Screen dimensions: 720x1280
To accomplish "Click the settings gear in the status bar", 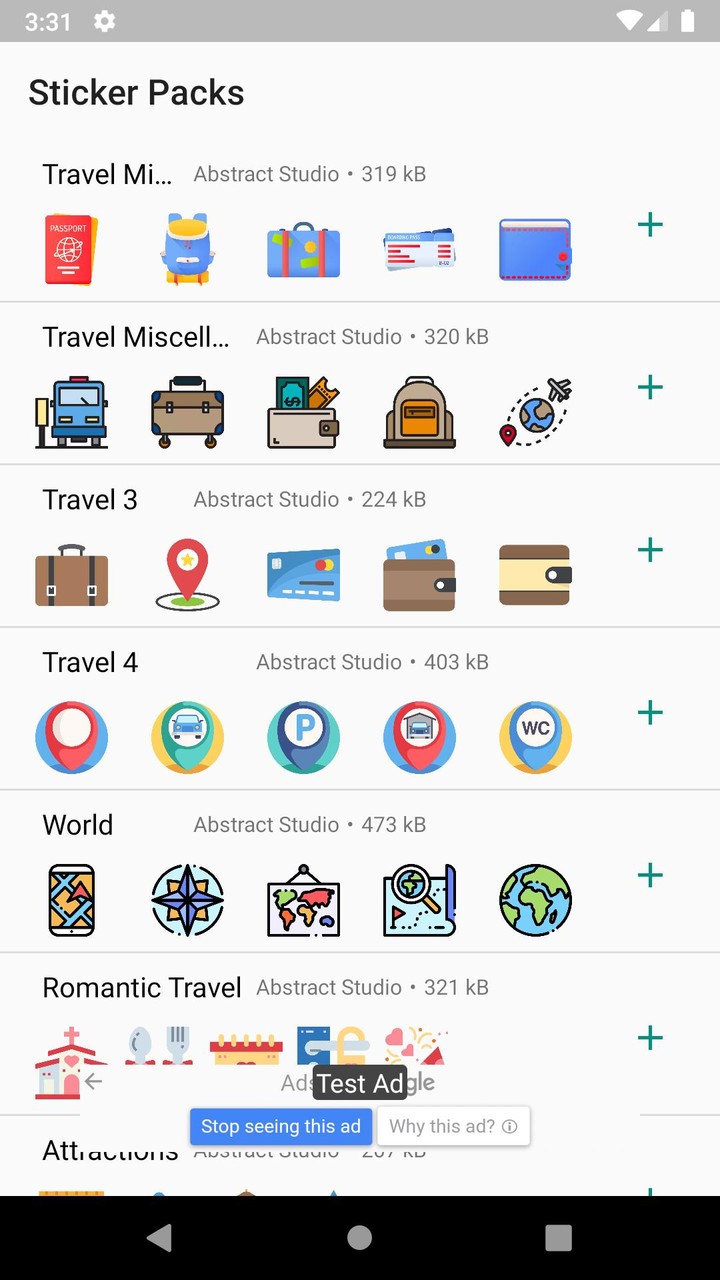I will (x=104, y=20).
